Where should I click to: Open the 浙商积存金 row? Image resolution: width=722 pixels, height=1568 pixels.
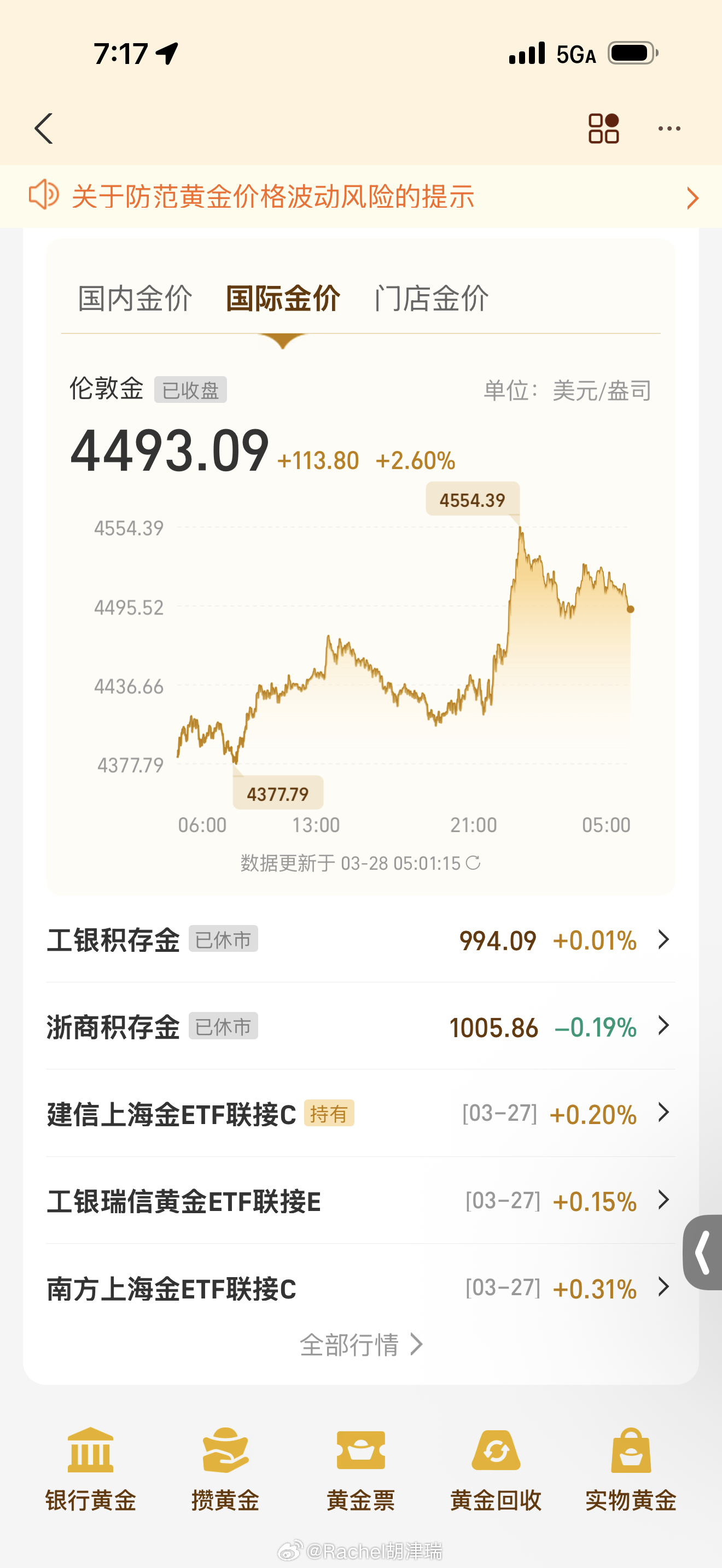coord(360,1027)
